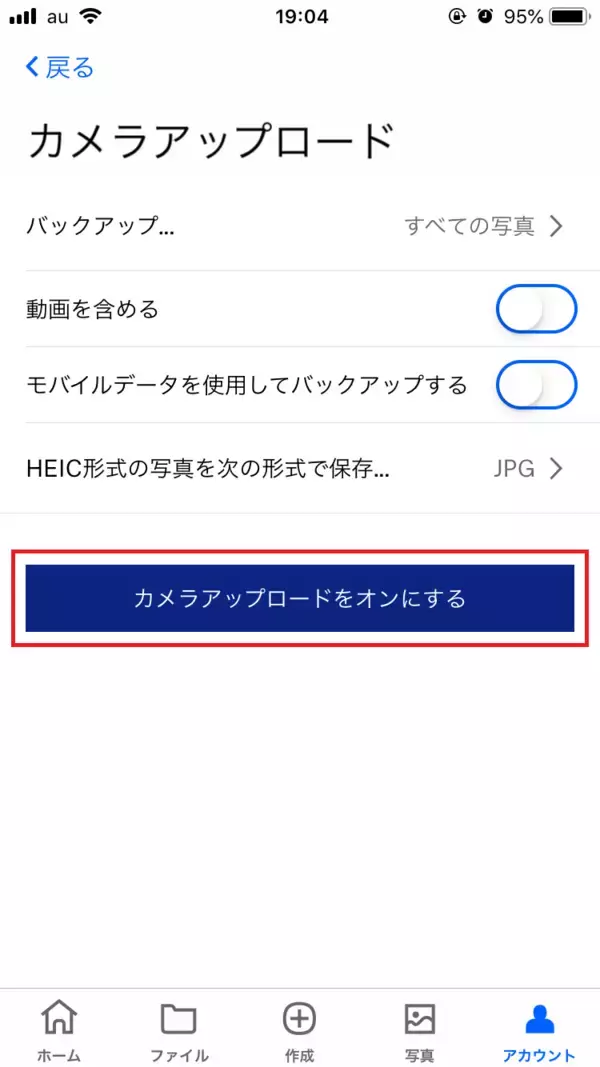Viewport: 600px width, 1067px height.
Task: Switch to the 写真 tab
Action: coord(419,1030)
